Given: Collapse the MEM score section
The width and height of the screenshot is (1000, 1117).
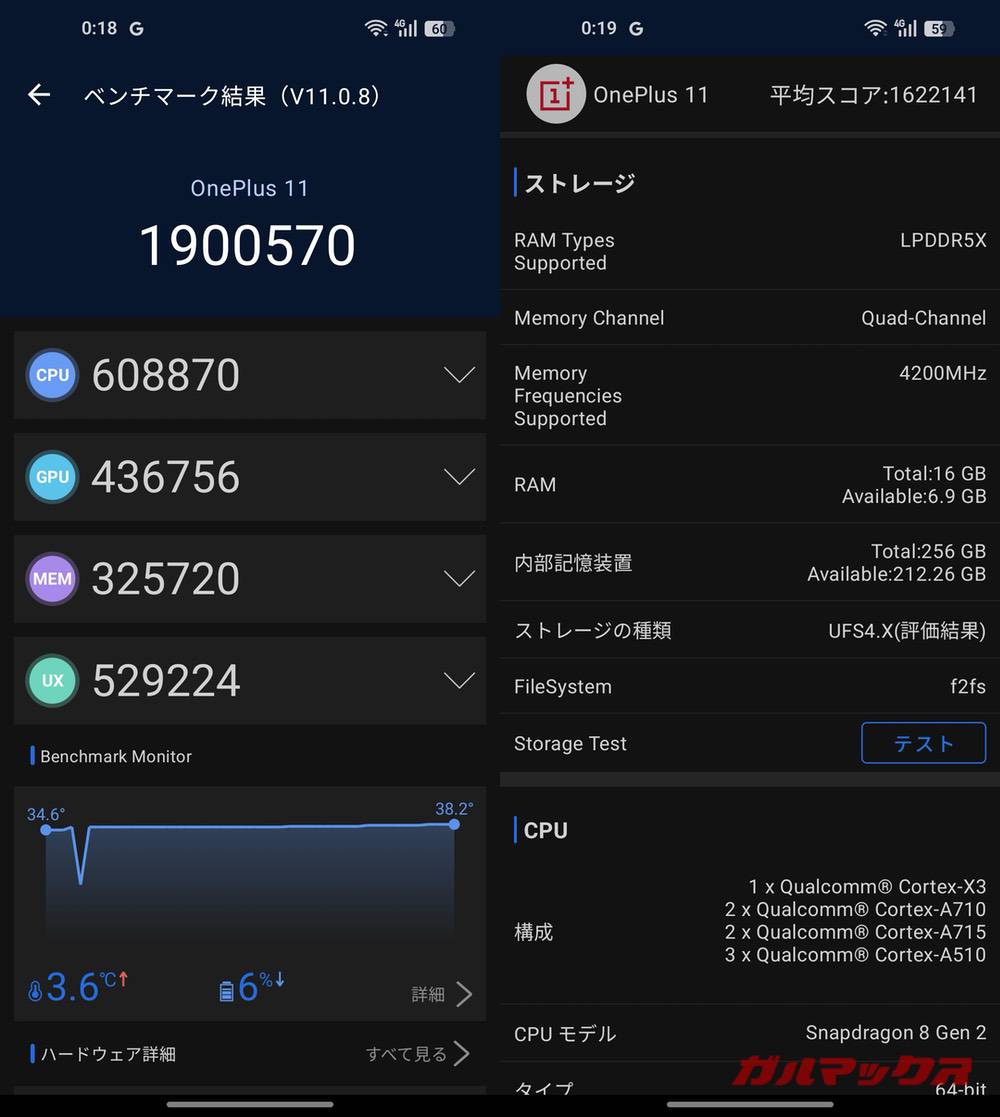Looking at the screenshot, I should click(x=459, y=579).
